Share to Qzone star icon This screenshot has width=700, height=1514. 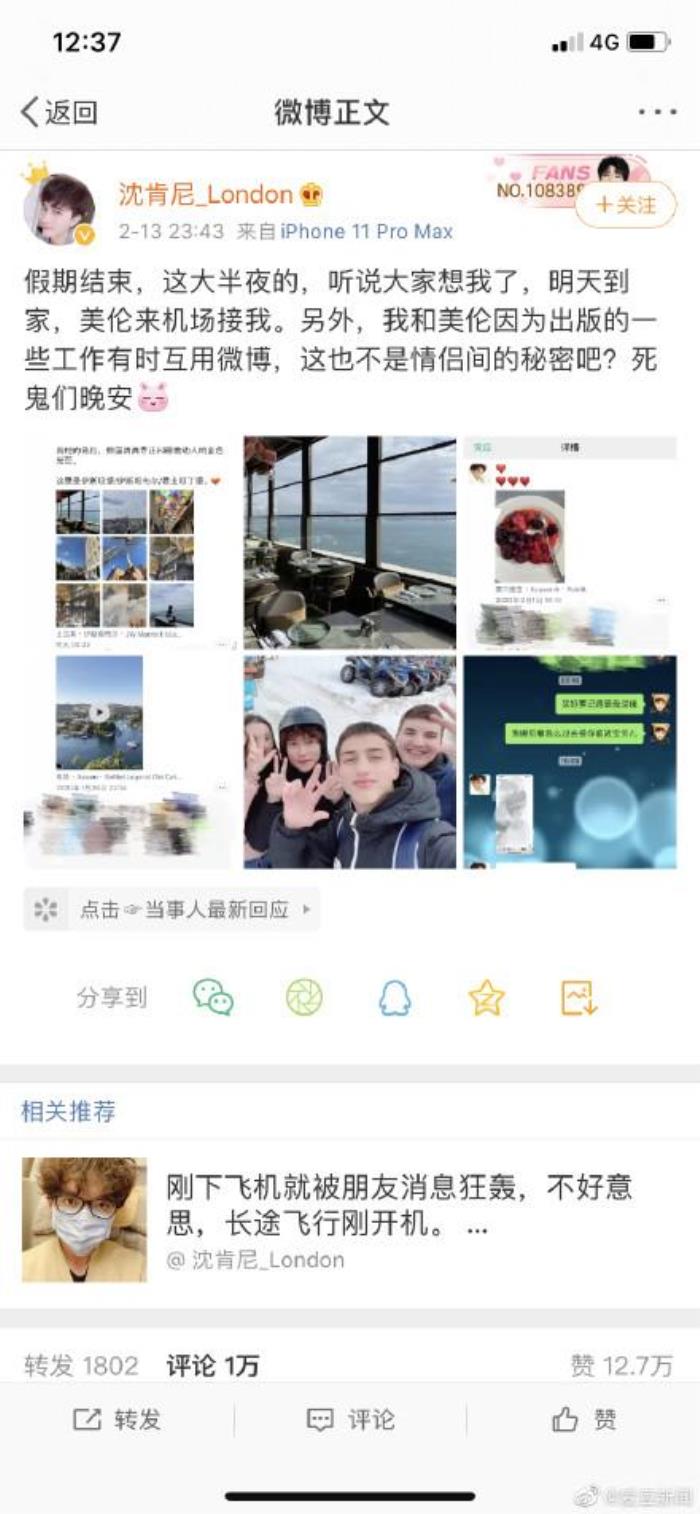click(x=487, y=997)
